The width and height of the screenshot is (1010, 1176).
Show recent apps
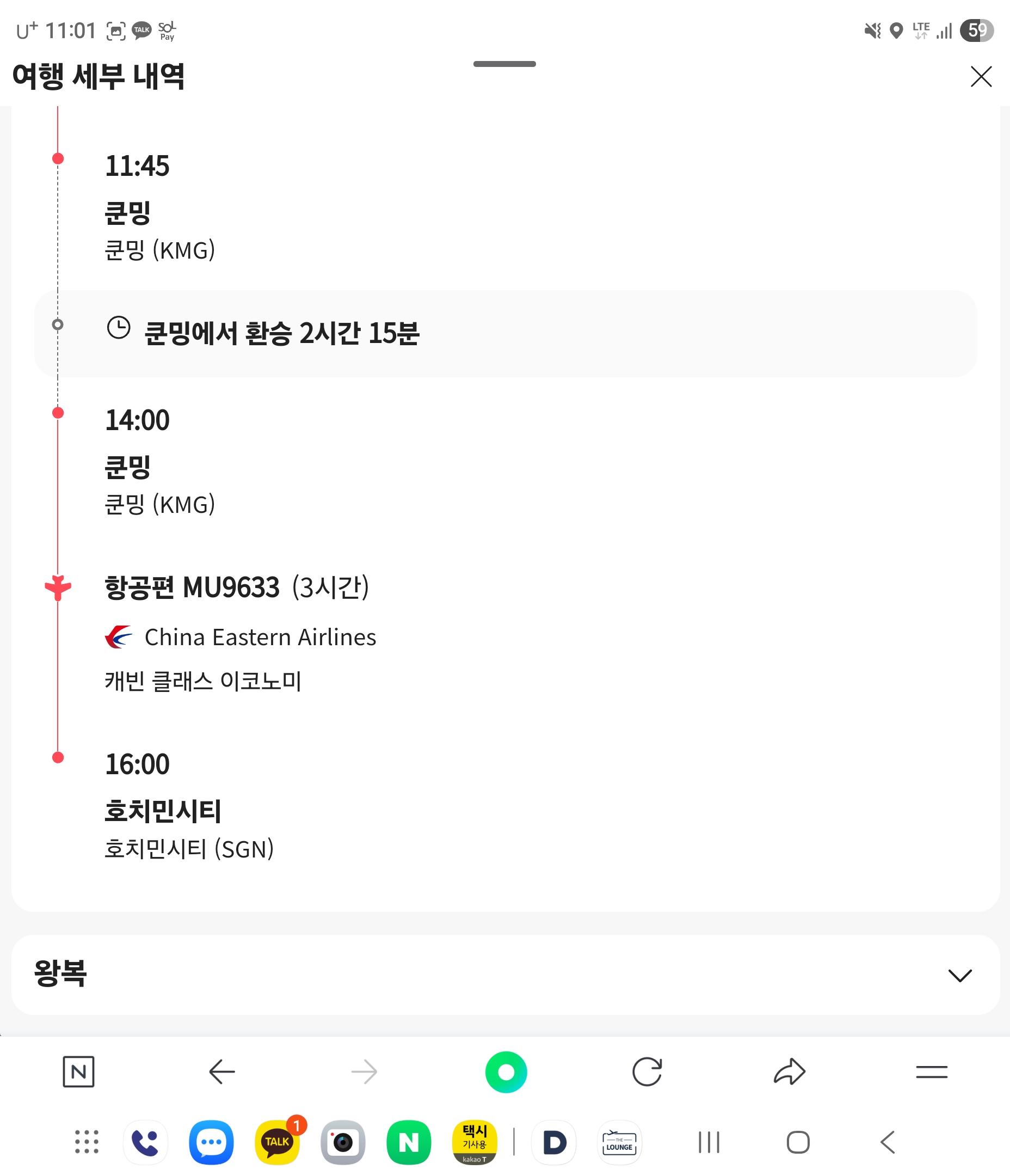click(x=709, y=1142)
